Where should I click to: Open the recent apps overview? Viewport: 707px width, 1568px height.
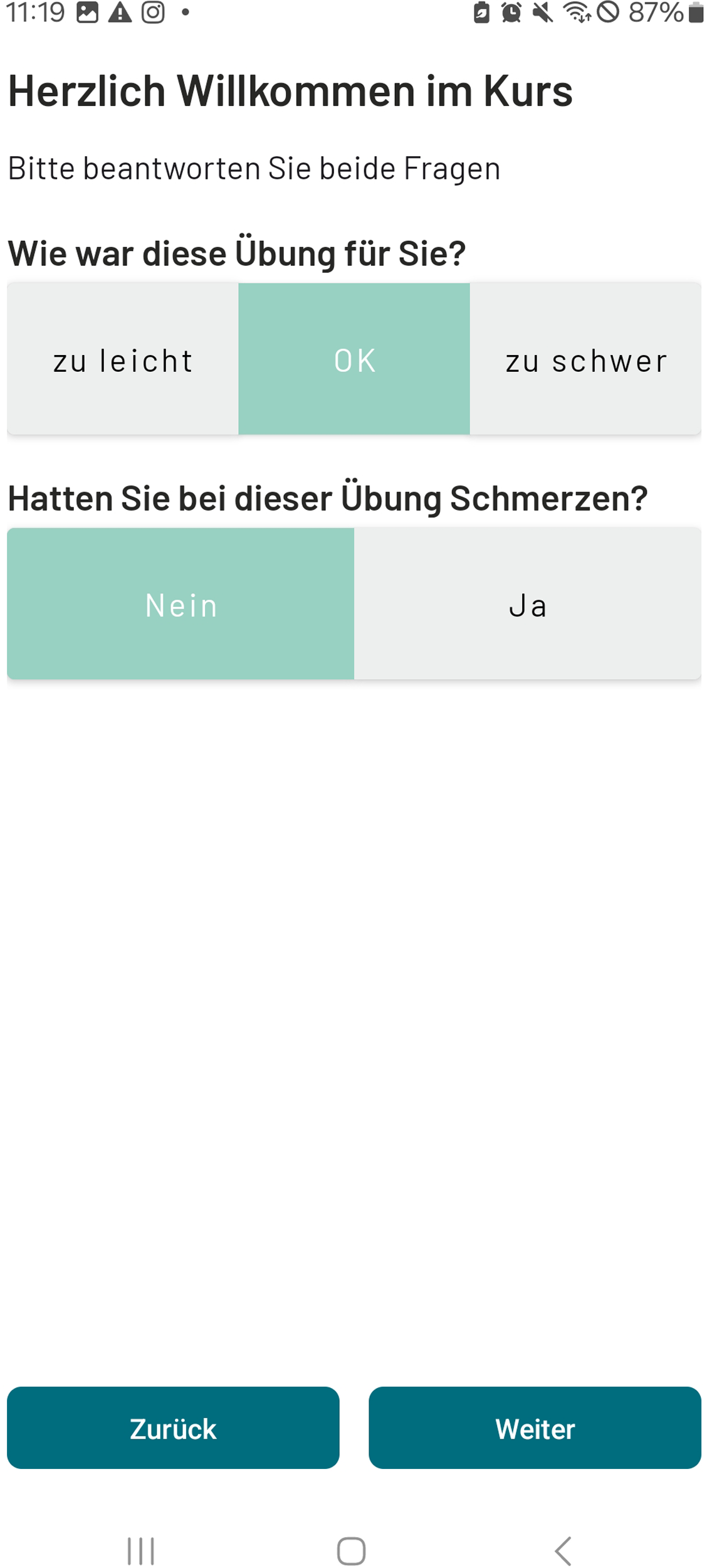pos(141,1551)
